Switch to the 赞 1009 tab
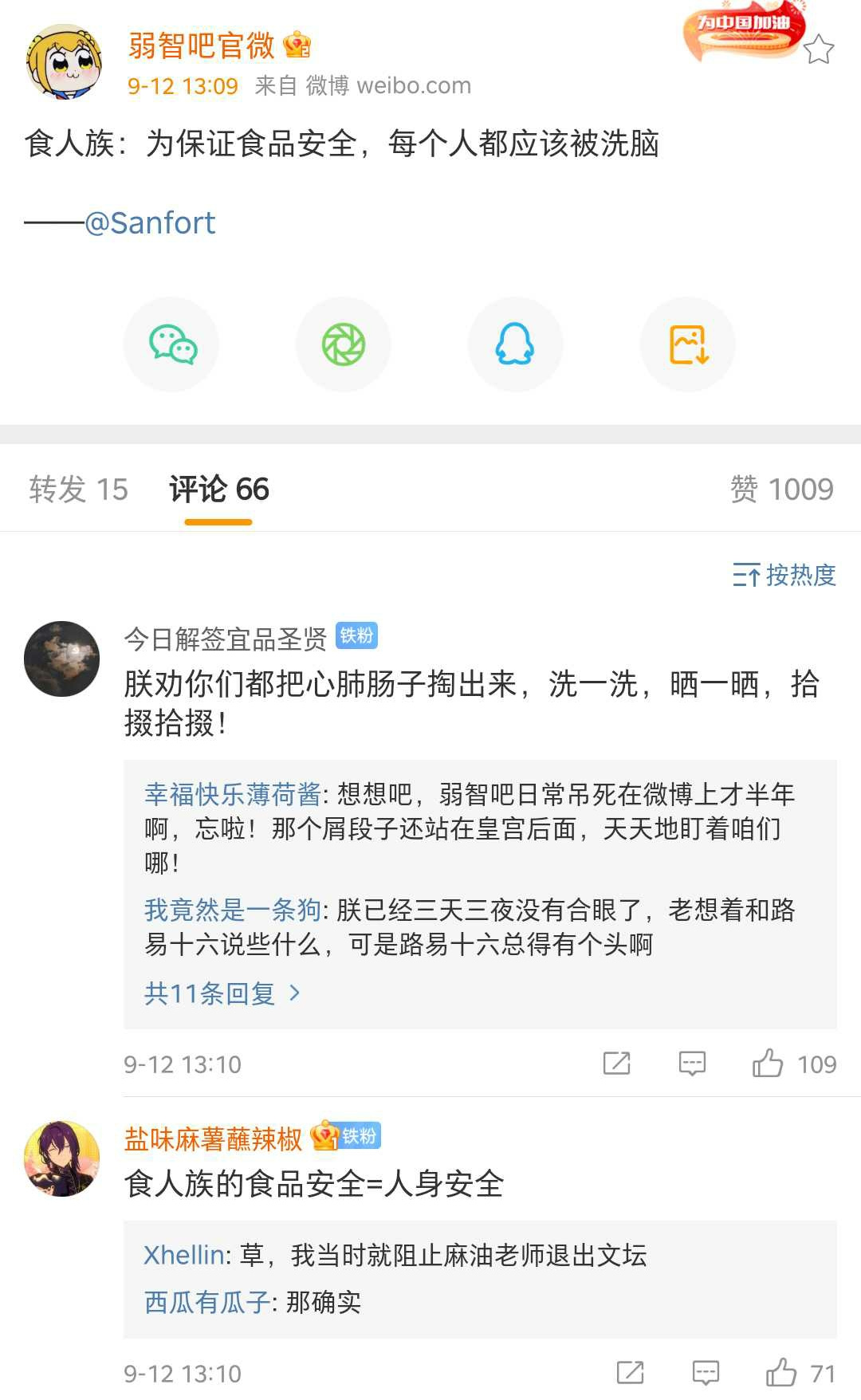Image resolution: width=861 pixels, height=1400 pixels. [x=781, y=489]
